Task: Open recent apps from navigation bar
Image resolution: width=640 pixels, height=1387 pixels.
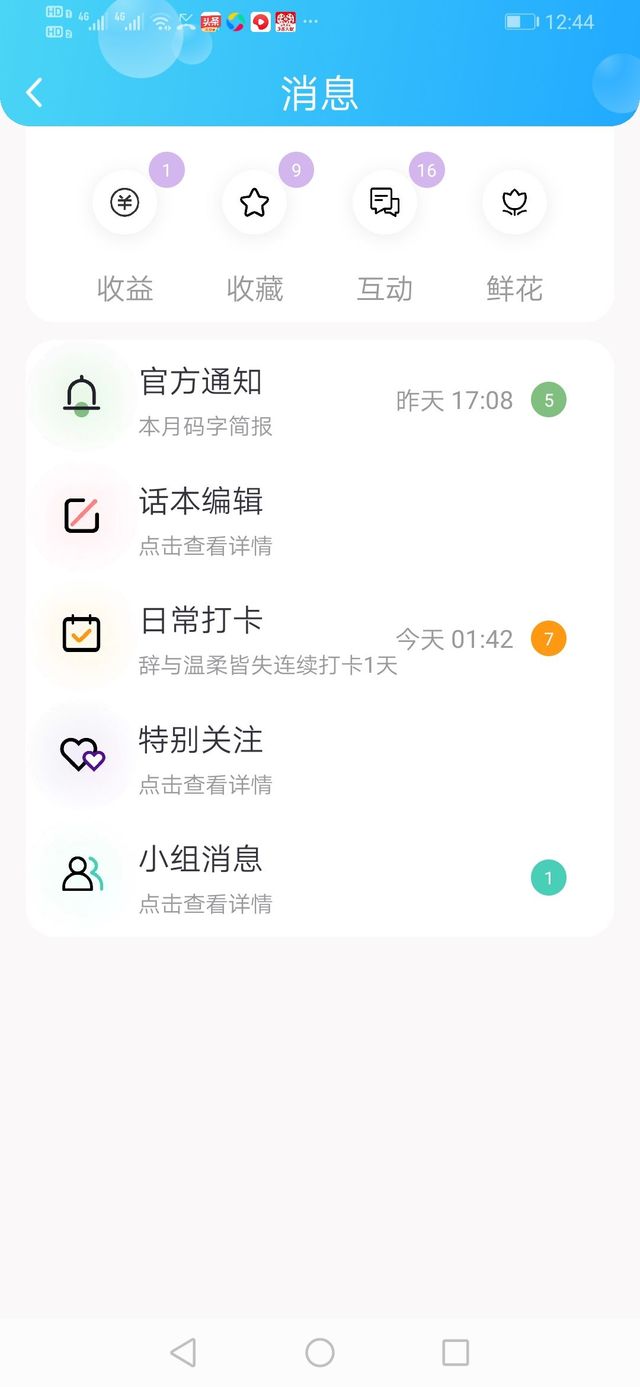Action: click(x=455, y=1353)
